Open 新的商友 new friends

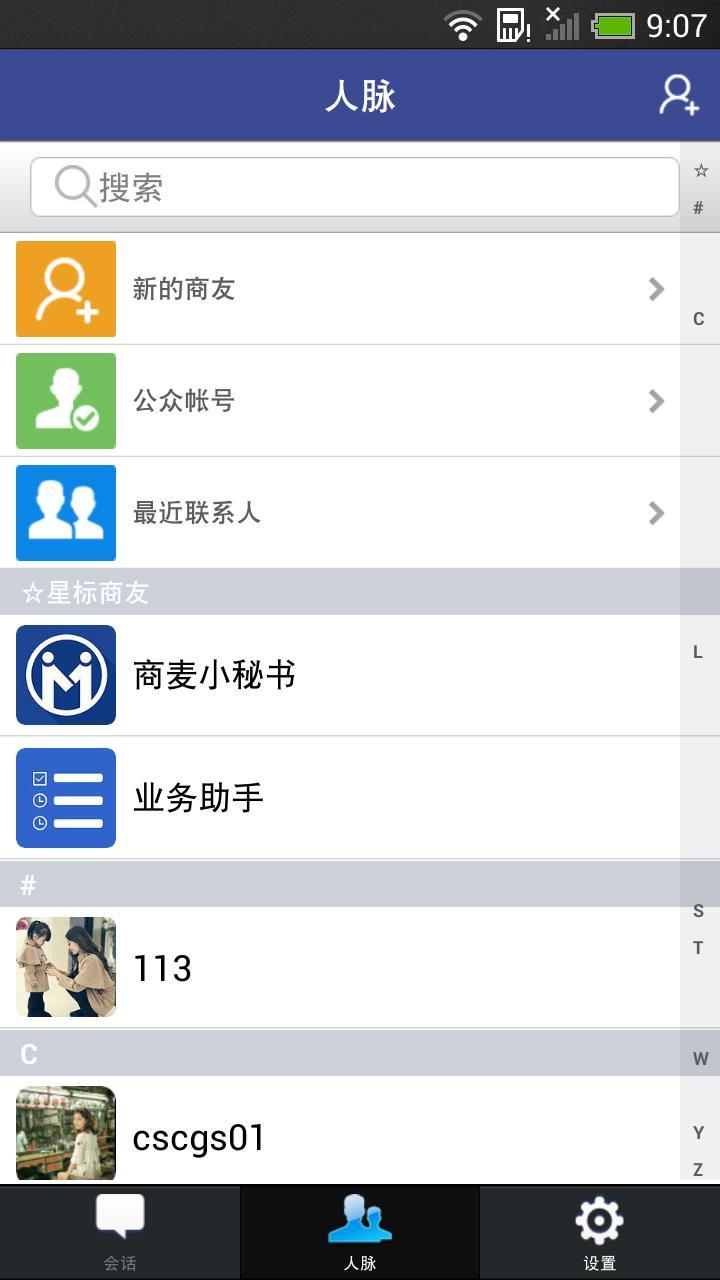click(340, 289)
